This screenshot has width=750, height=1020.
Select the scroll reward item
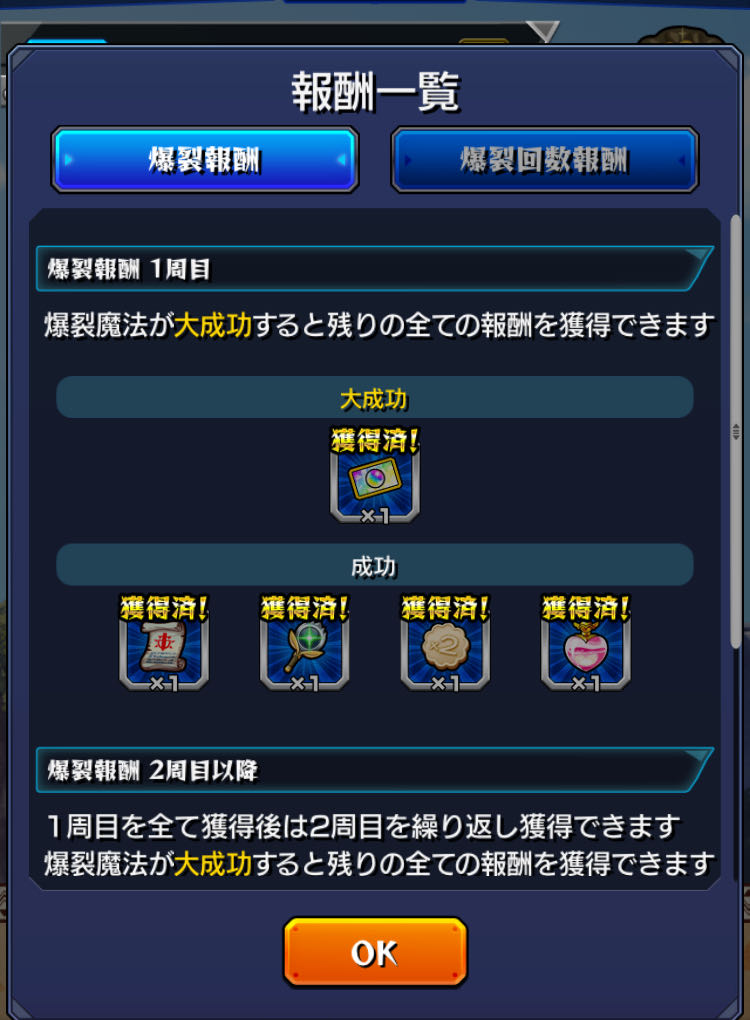(164, 650)
